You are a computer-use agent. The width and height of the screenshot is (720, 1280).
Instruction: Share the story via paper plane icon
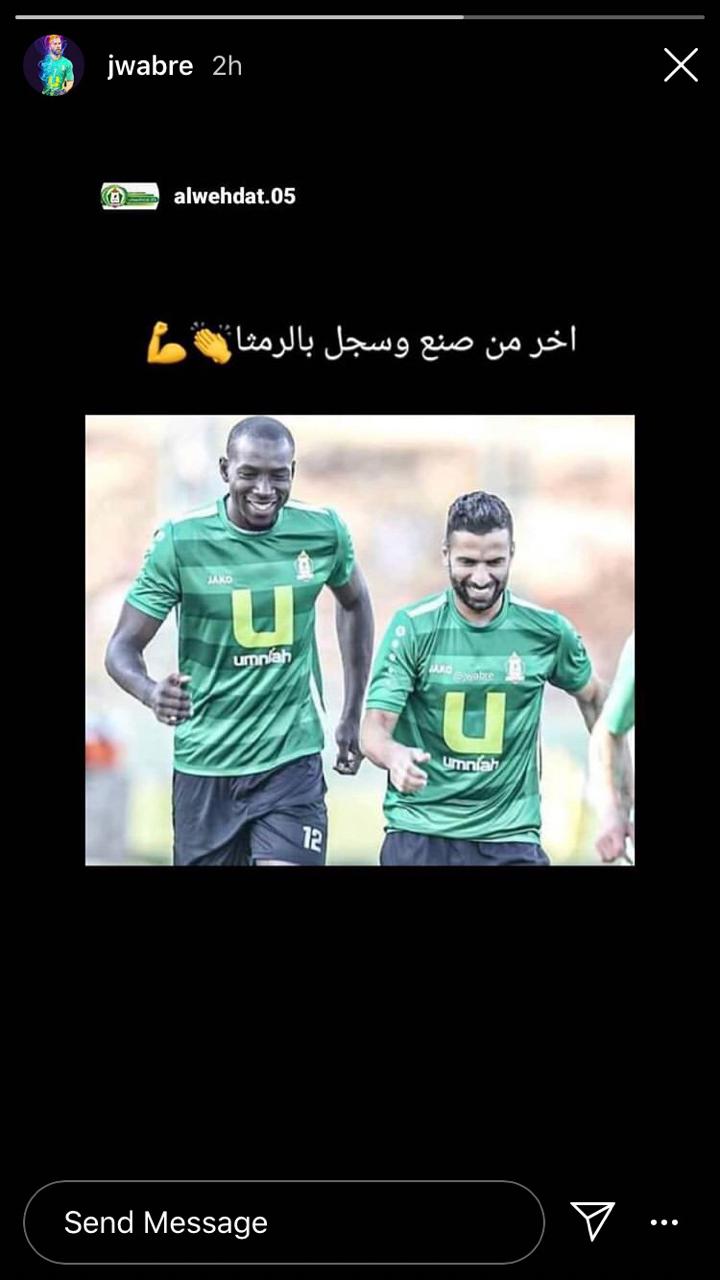(592, 1221)
